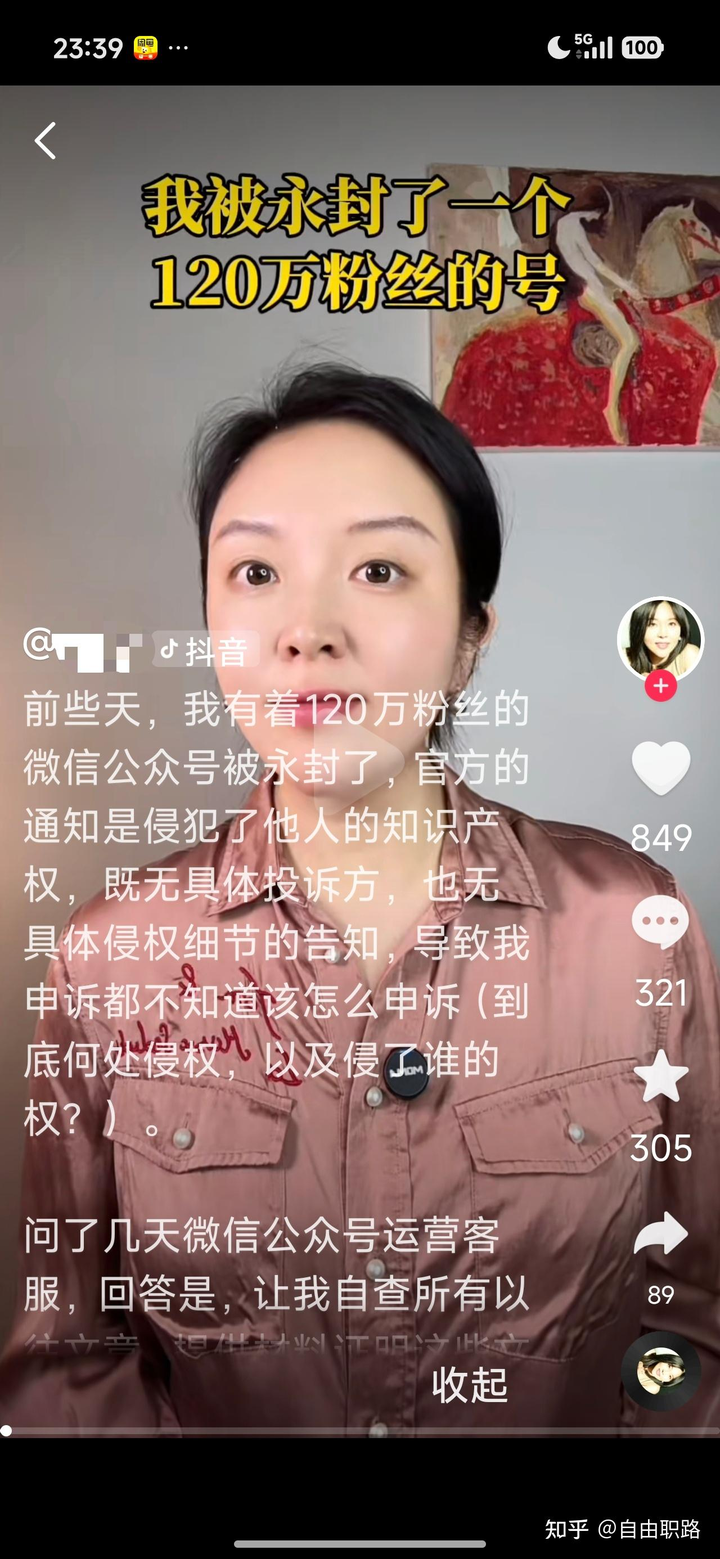Tap the video progress bar at bottom

pyautogui.click(x=360, y=1431)
